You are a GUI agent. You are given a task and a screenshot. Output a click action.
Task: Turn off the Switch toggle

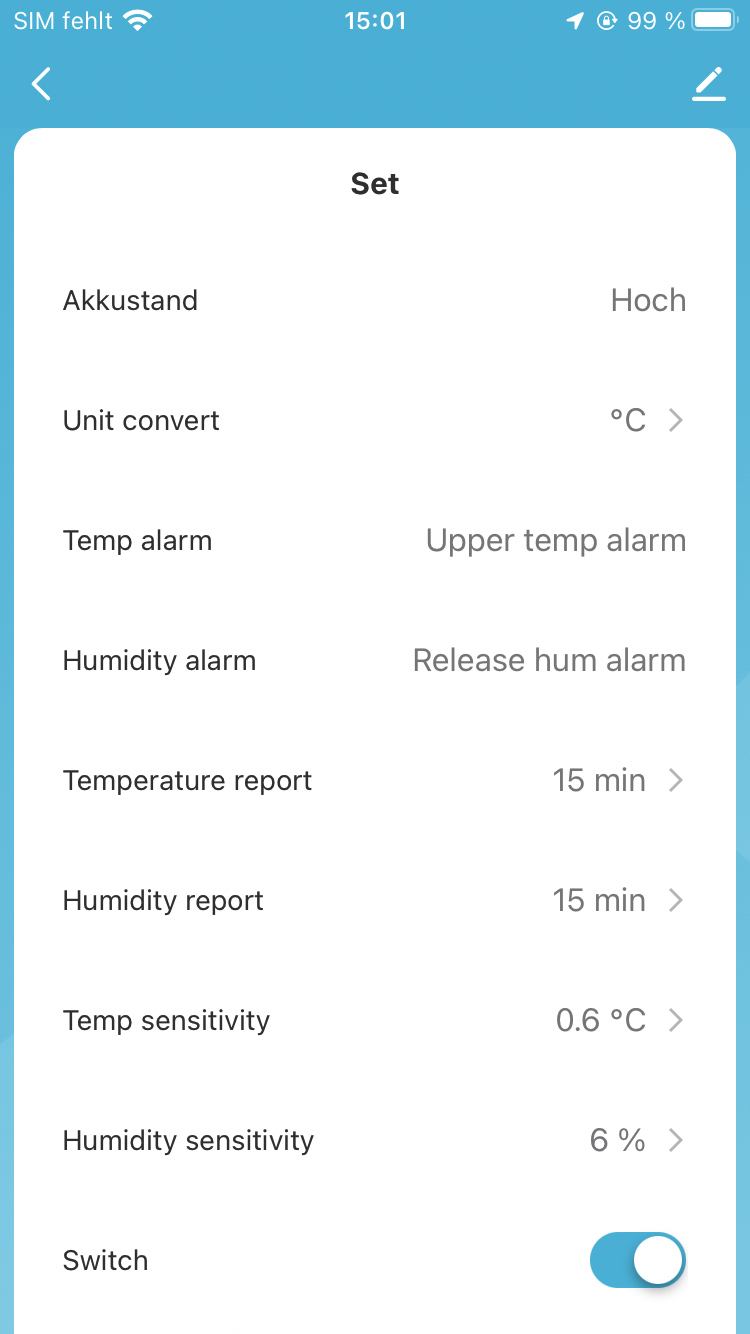(637, 1260)
